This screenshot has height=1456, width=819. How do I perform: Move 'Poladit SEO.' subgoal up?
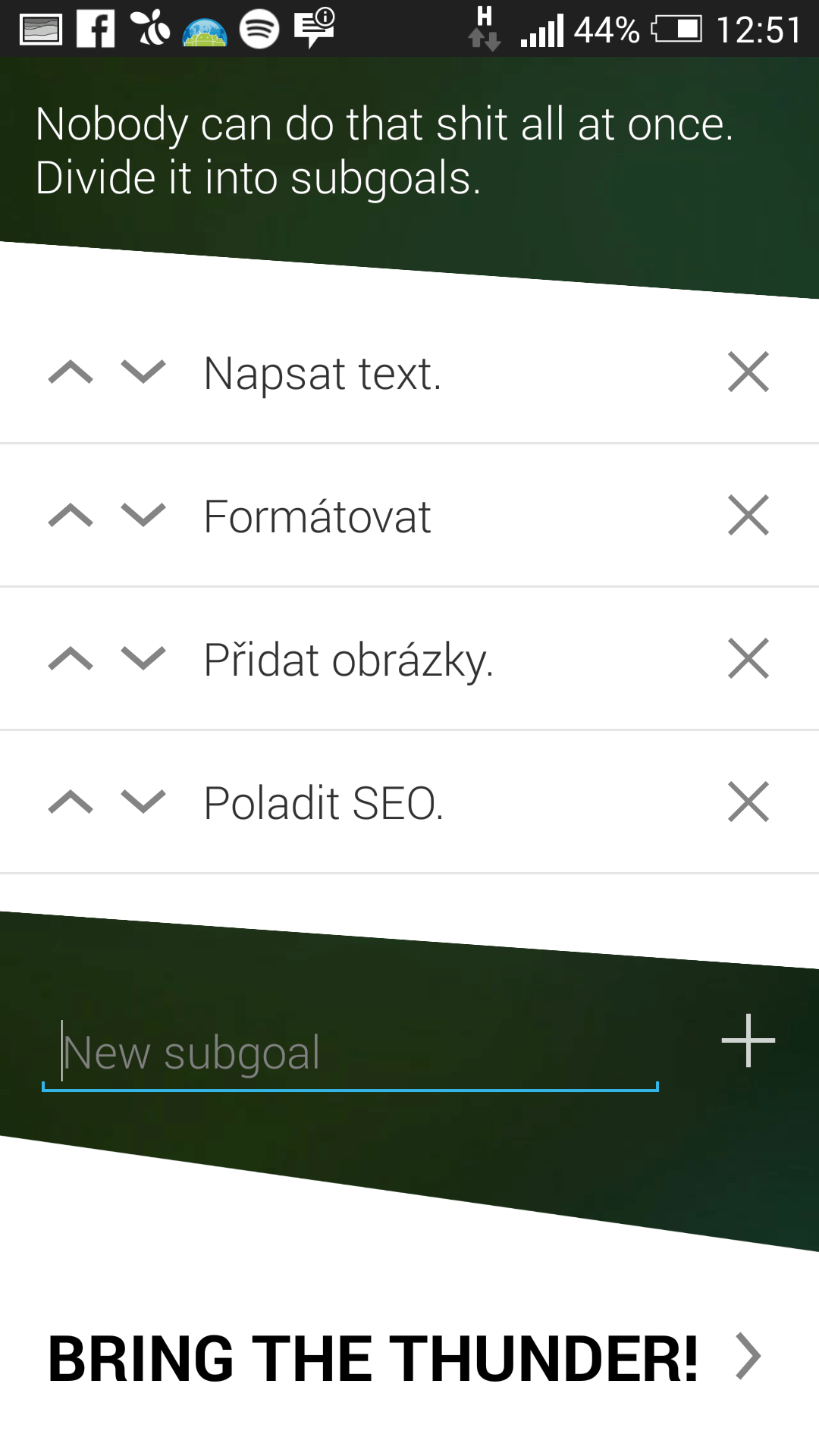coord(71,802)
